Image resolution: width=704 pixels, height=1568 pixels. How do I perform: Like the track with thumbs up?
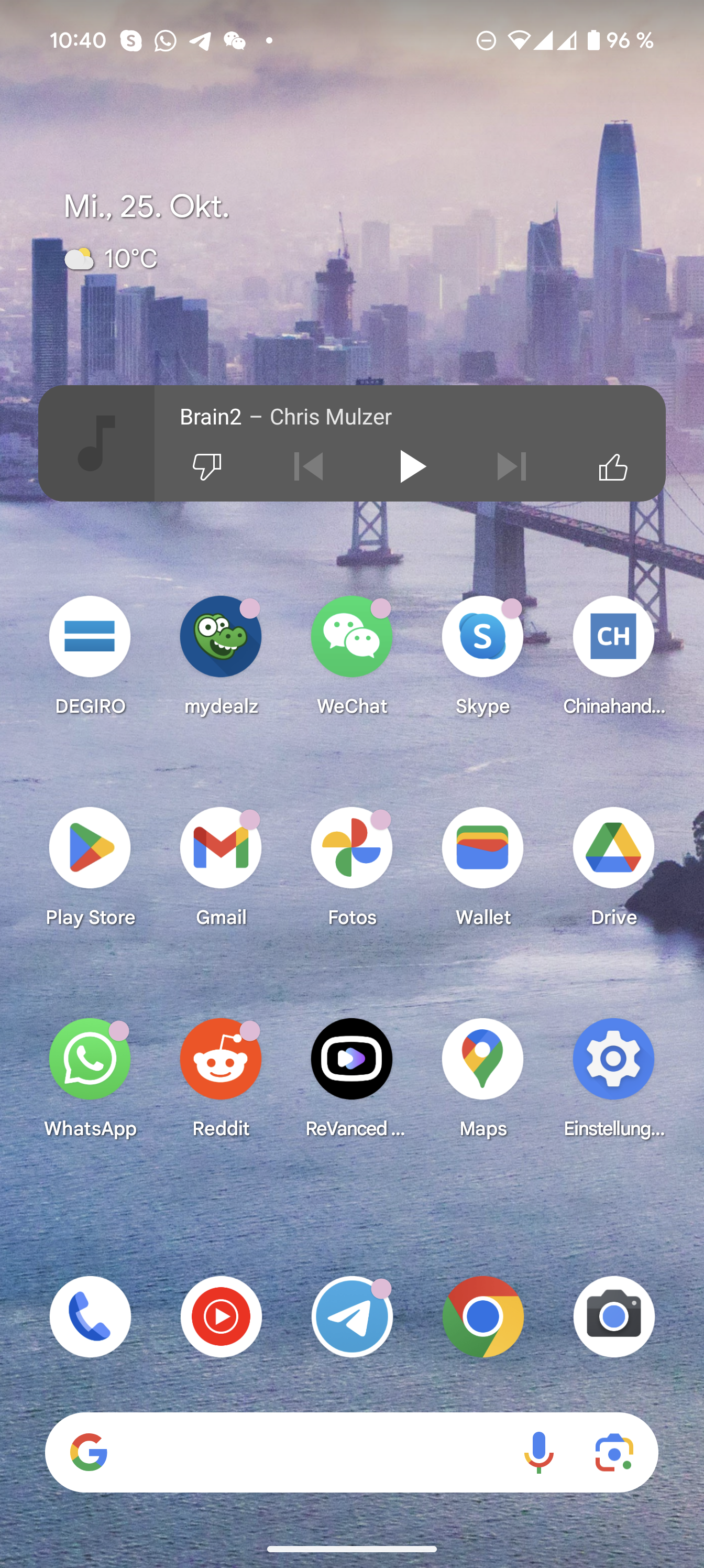613,467
